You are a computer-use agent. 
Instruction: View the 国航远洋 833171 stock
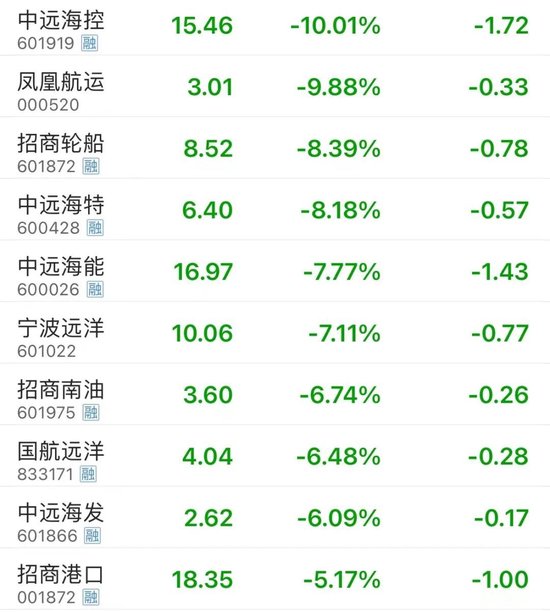click(x=275, y=456)
